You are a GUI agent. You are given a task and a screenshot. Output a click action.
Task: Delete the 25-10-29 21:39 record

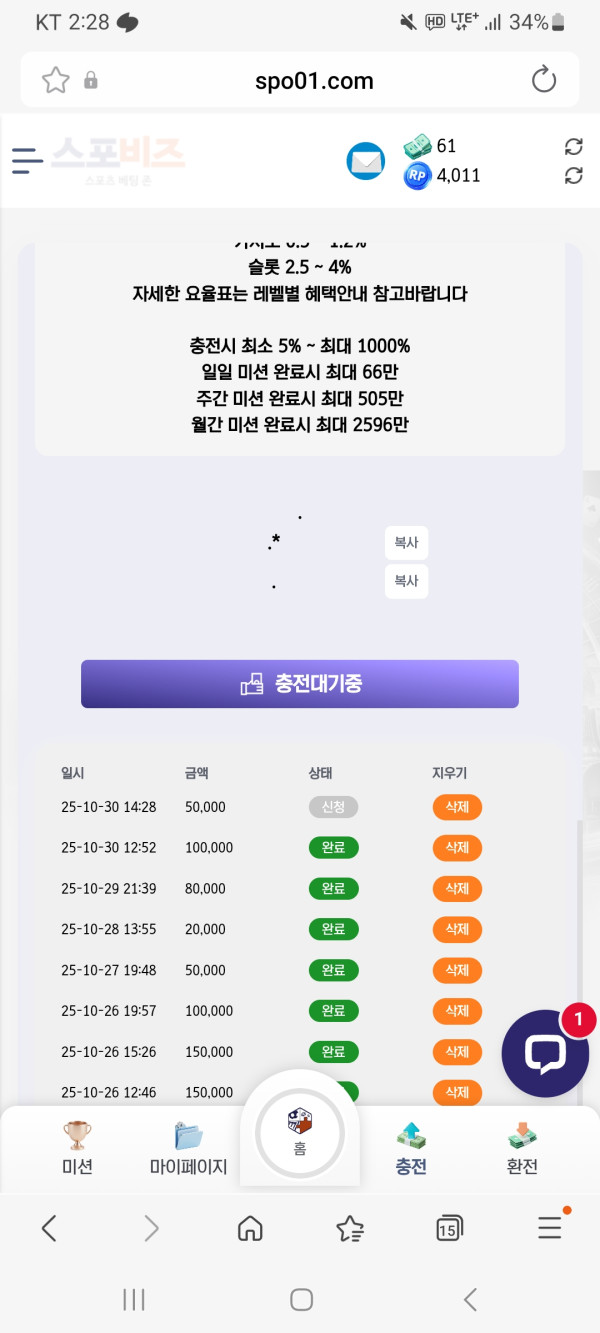[457, 889]
